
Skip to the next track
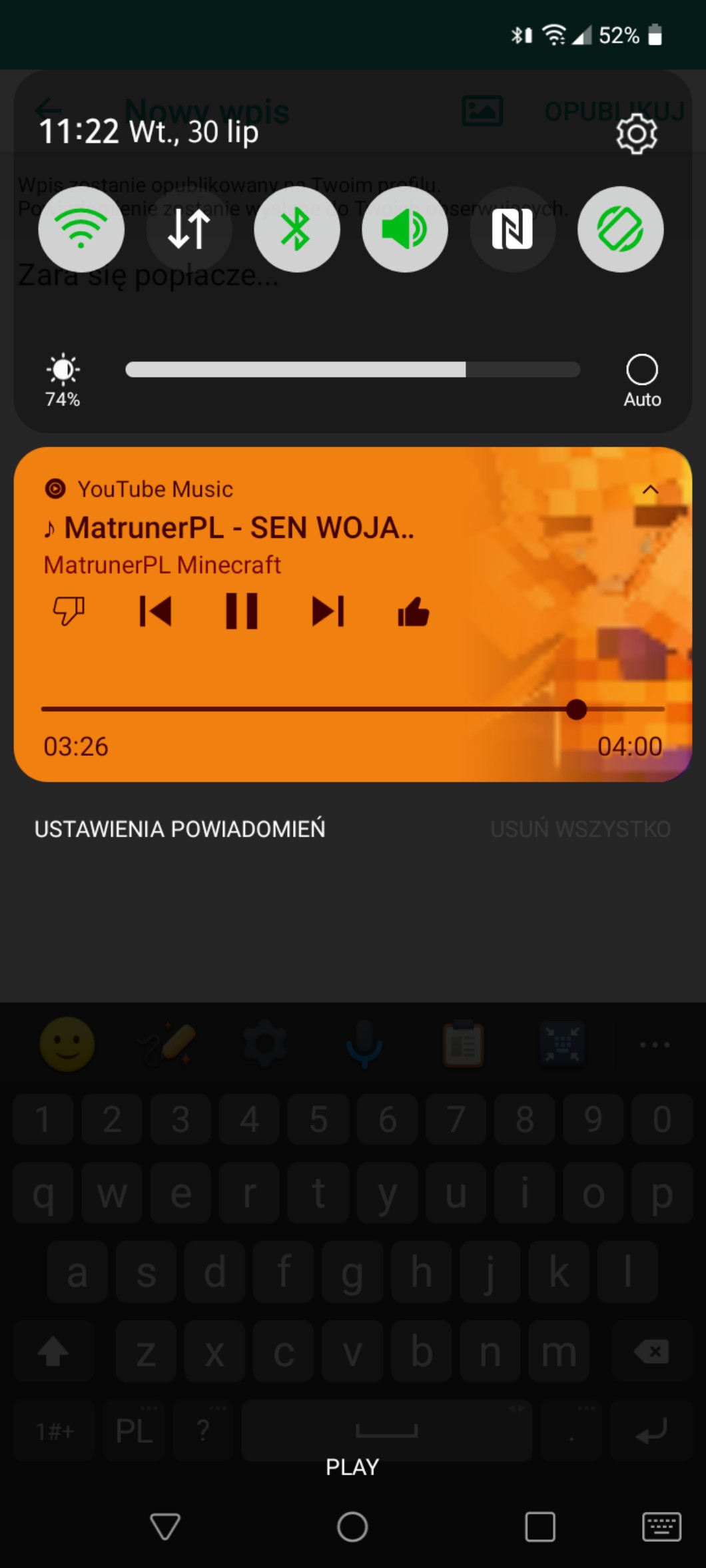point(328,611)
